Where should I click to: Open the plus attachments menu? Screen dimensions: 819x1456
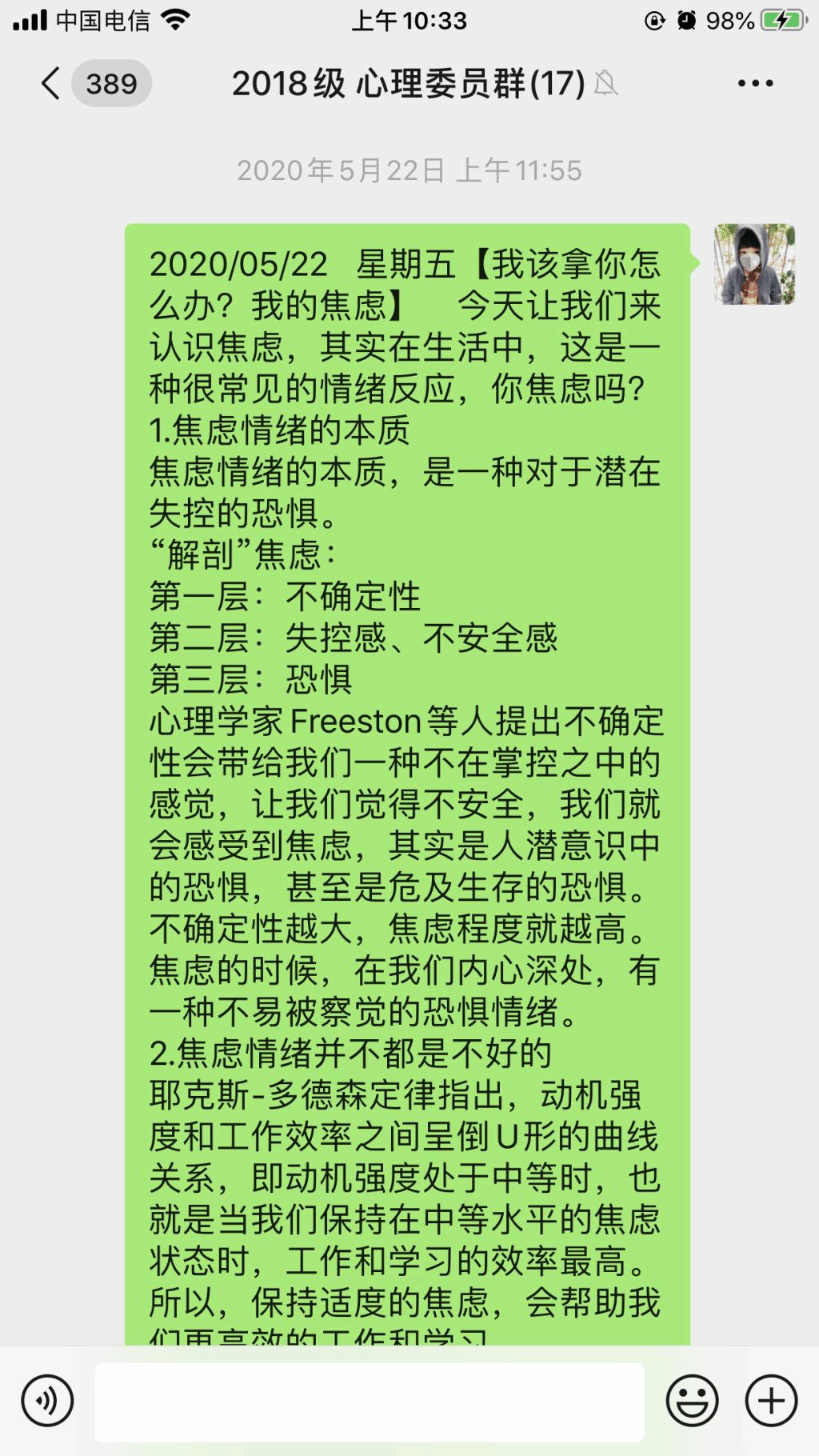pyautogui.click(x=771, y=1401)
